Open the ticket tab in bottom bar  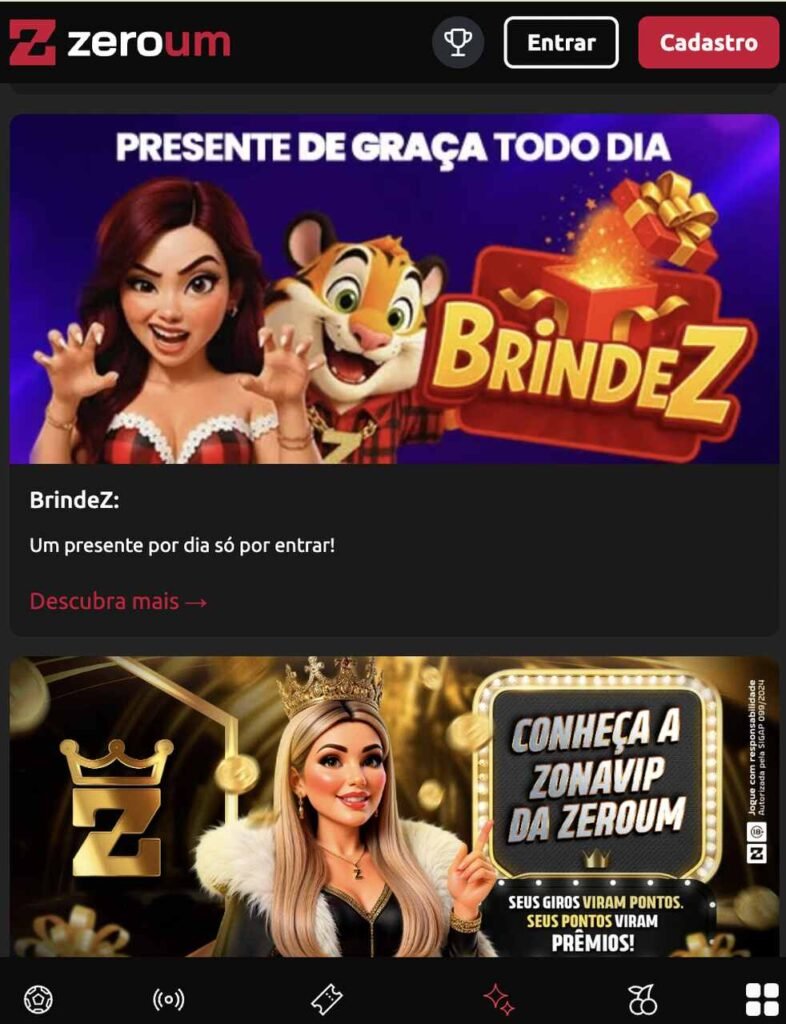327,998
